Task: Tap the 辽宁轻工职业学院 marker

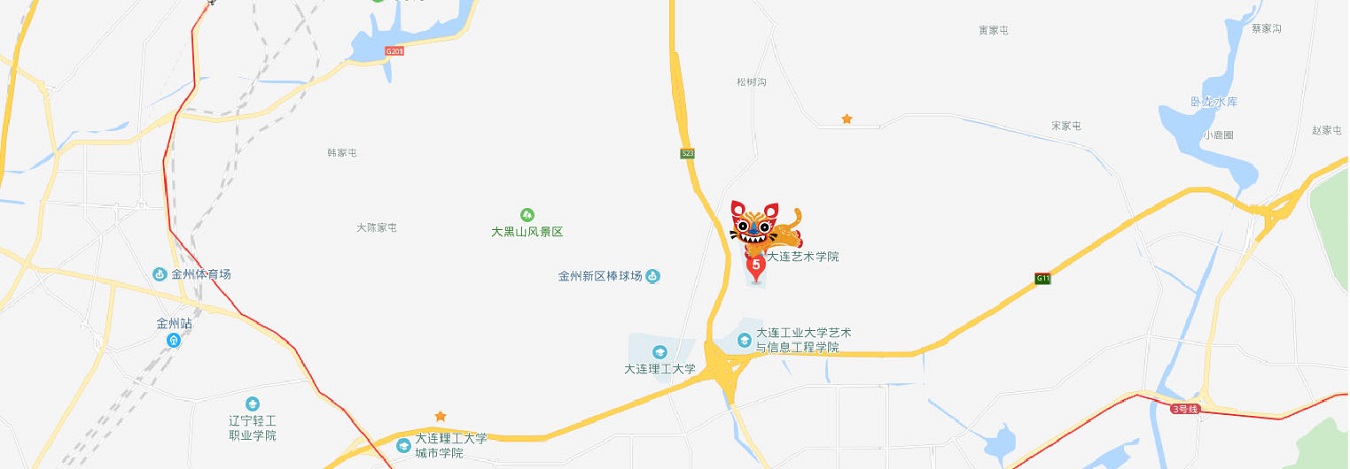Action: click(252, 404)
